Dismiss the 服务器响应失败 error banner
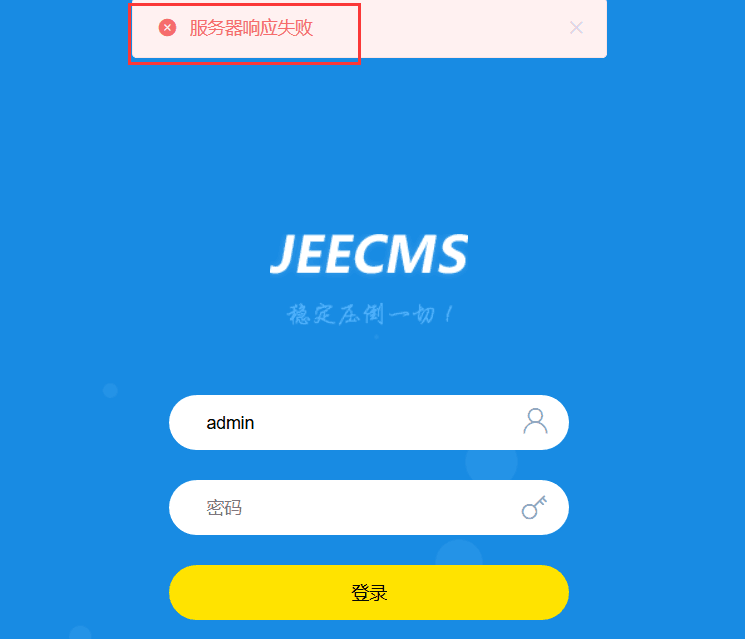 [x=576, y=28]
